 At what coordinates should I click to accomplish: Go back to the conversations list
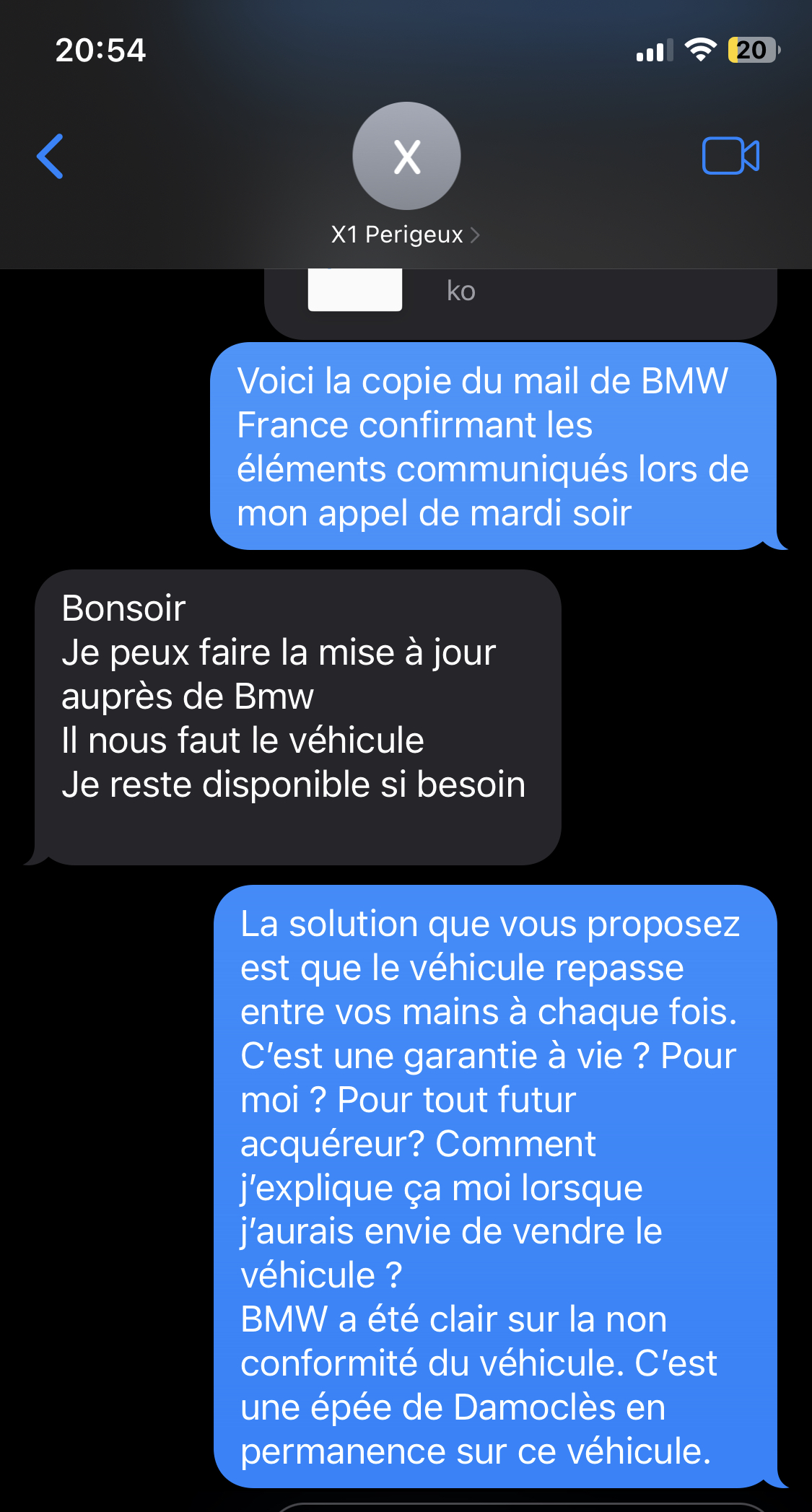51,156
